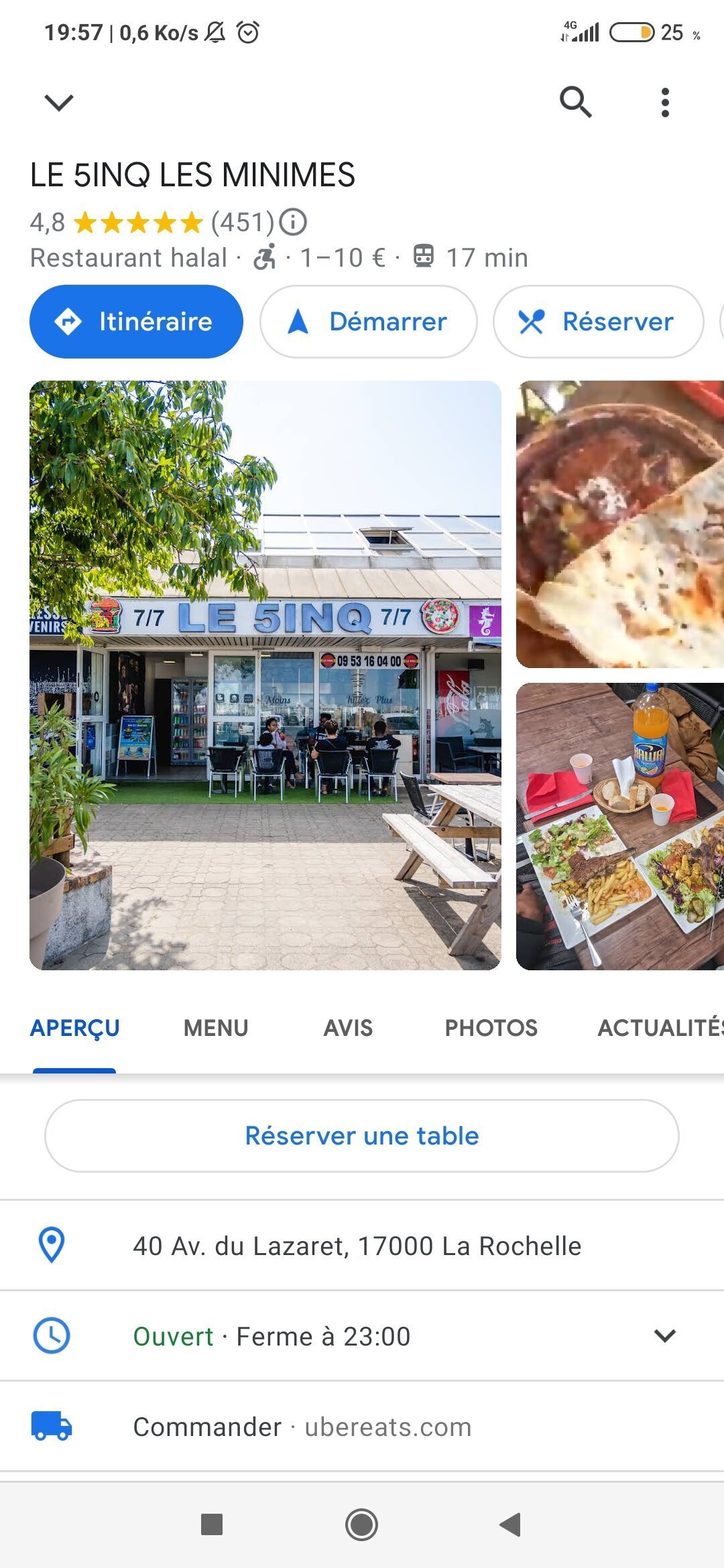724x1568 pixels.
Task: Go back using the system back button
Action: [510, 1524]
